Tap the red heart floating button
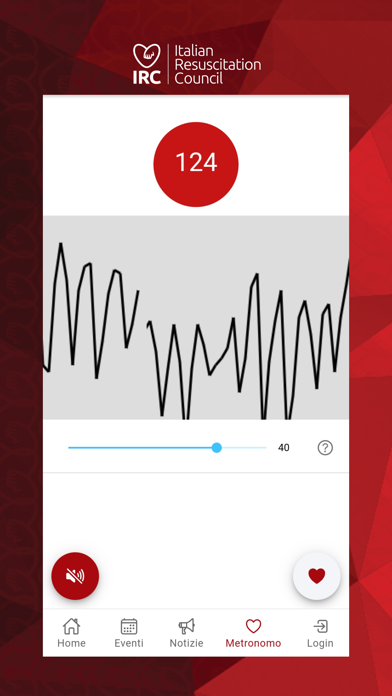The image size is (392, 696). 317,576
